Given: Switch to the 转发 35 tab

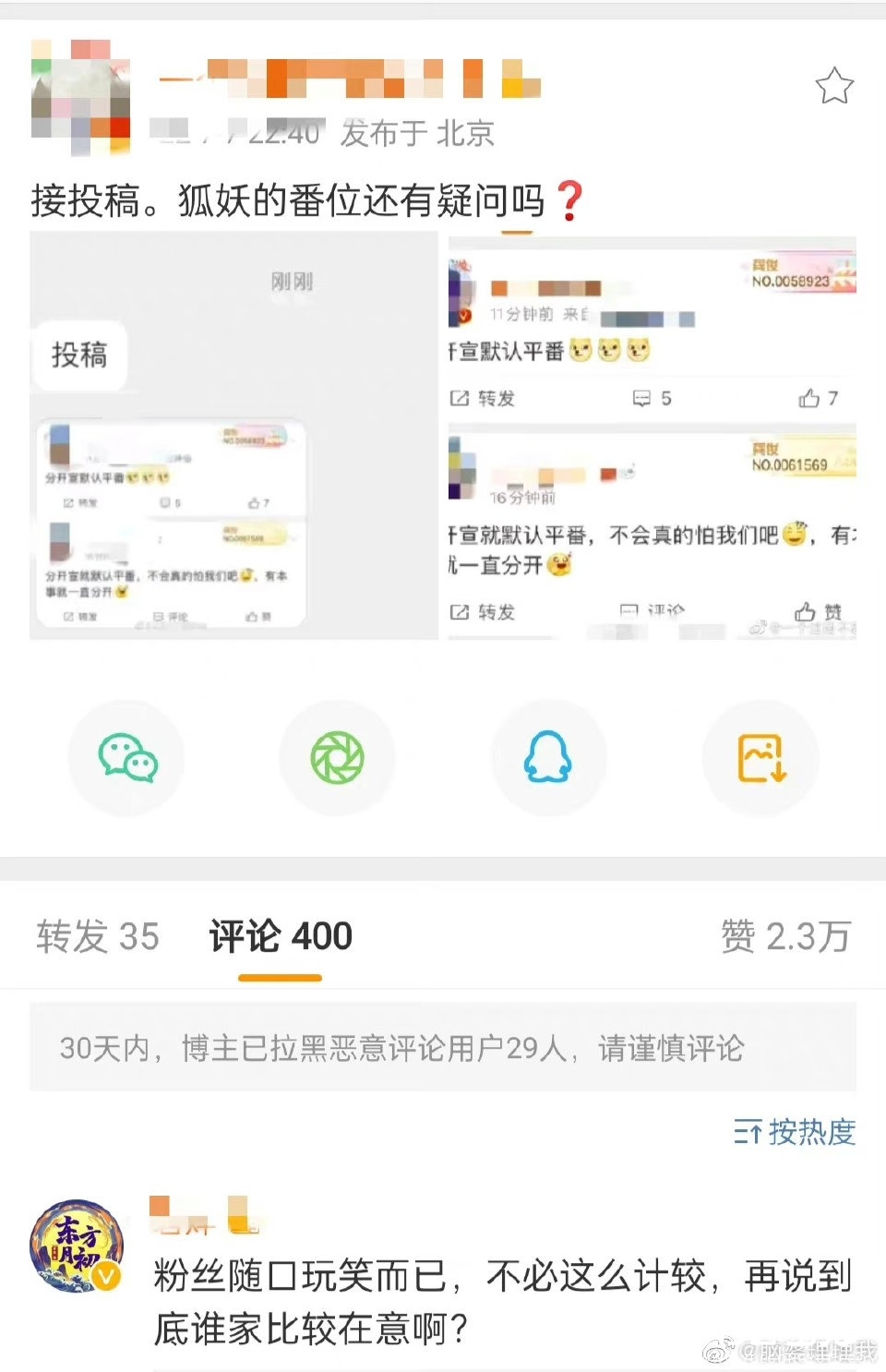Looking at the screenshot, I should [98, 936].
